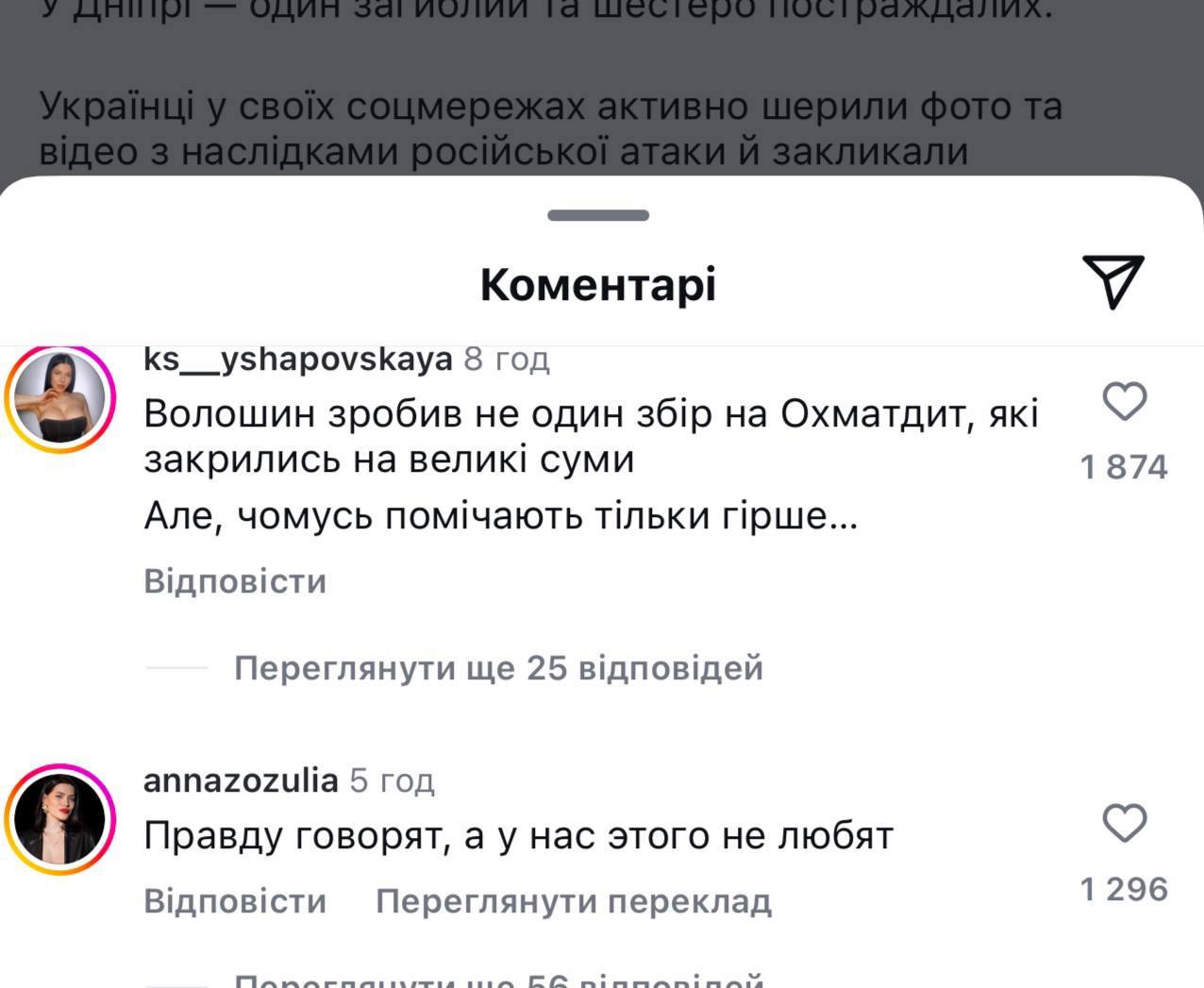The image size is (1204, 988).
Task: Reply to the comment by ks__yshapovskaya
Action: pos(235,581)
